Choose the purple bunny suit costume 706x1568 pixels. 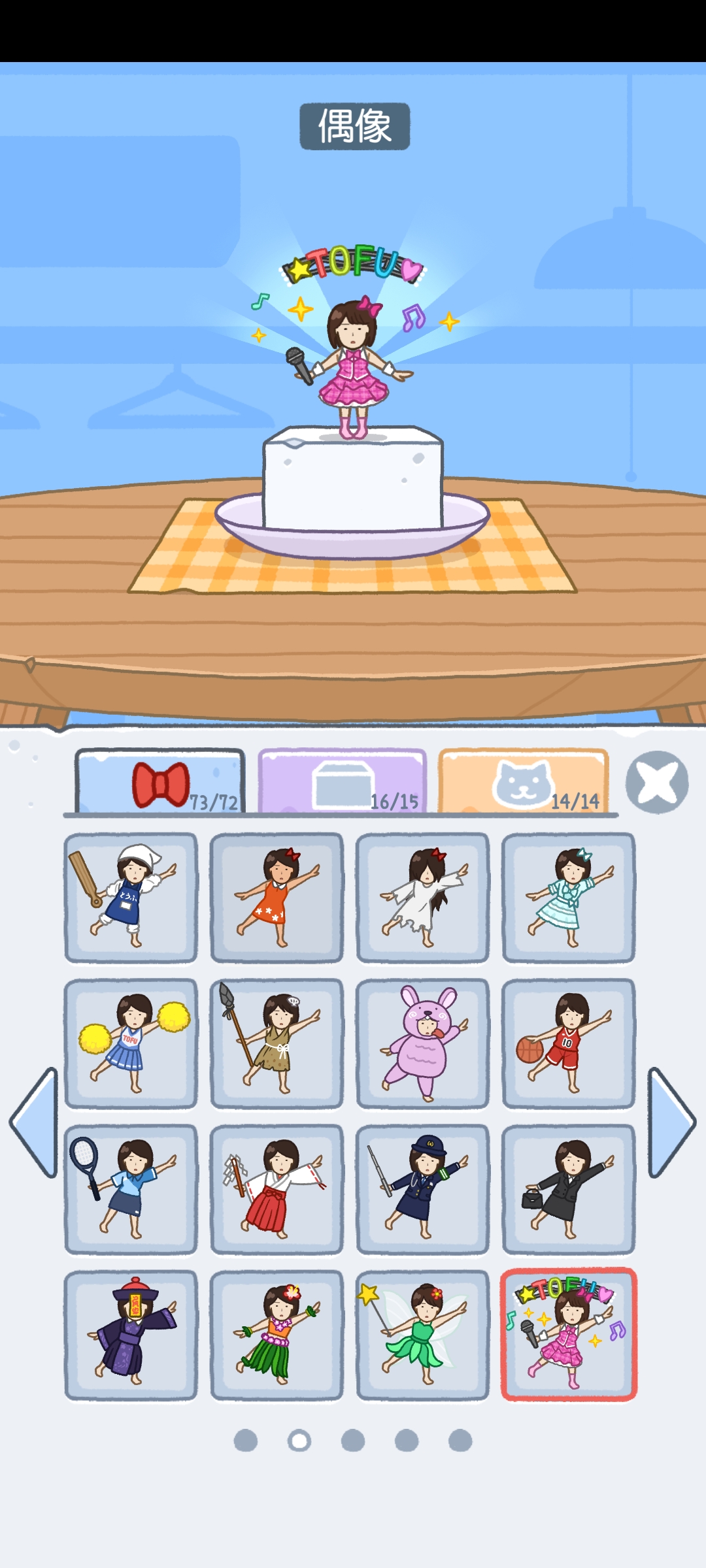click(x=422, y=1043)
